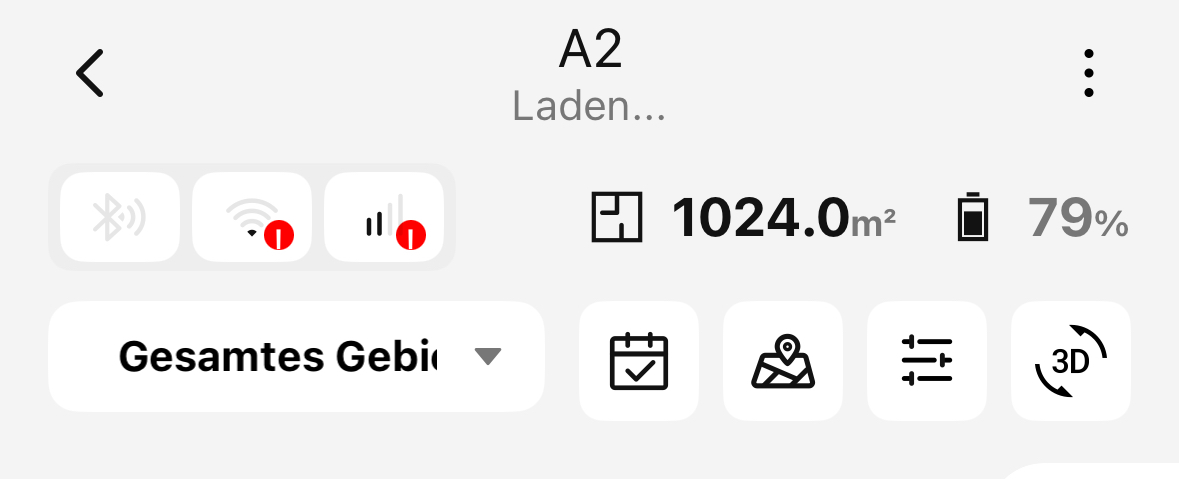Image resolution: width=1179 pixels, height=479 pixels.
Task: Tap the Bluetooth connection status button
Action: click(x=120, y=217)
